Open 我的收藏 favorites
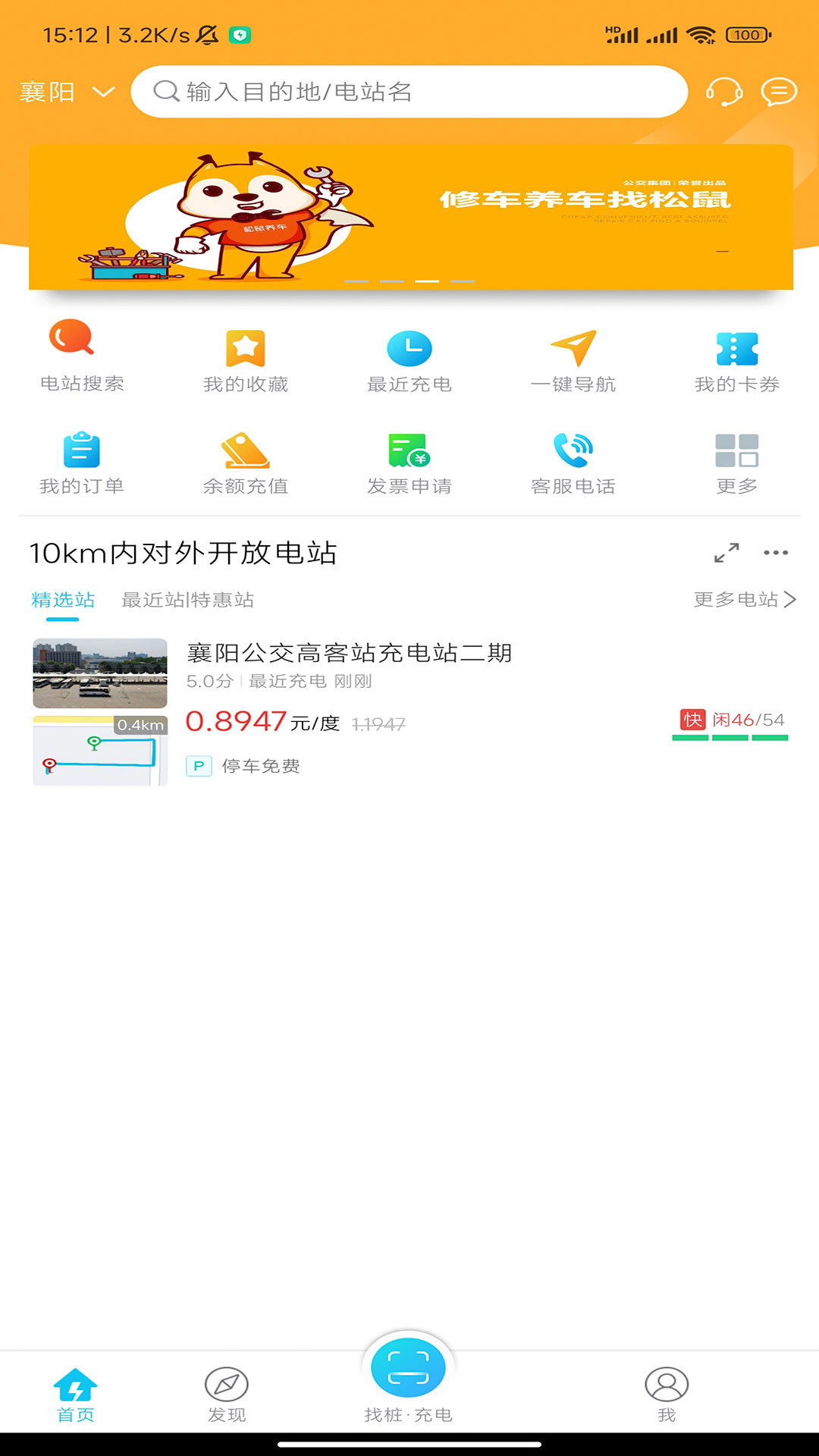Image resolution: width=819 pixels, height=1456 pixels. (x=246, y=361)
